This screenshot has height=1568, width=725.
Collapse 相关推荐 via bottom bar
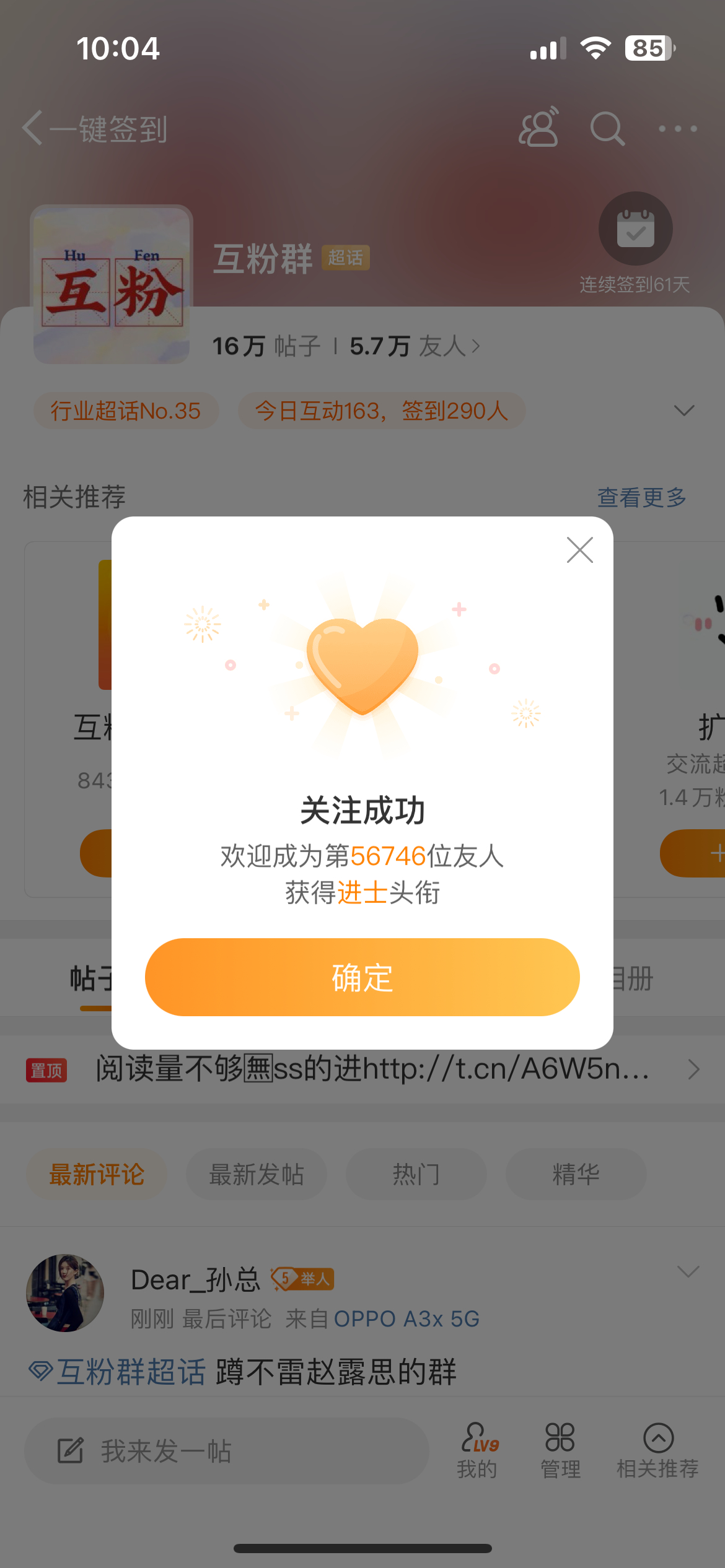pos(657,1451)
